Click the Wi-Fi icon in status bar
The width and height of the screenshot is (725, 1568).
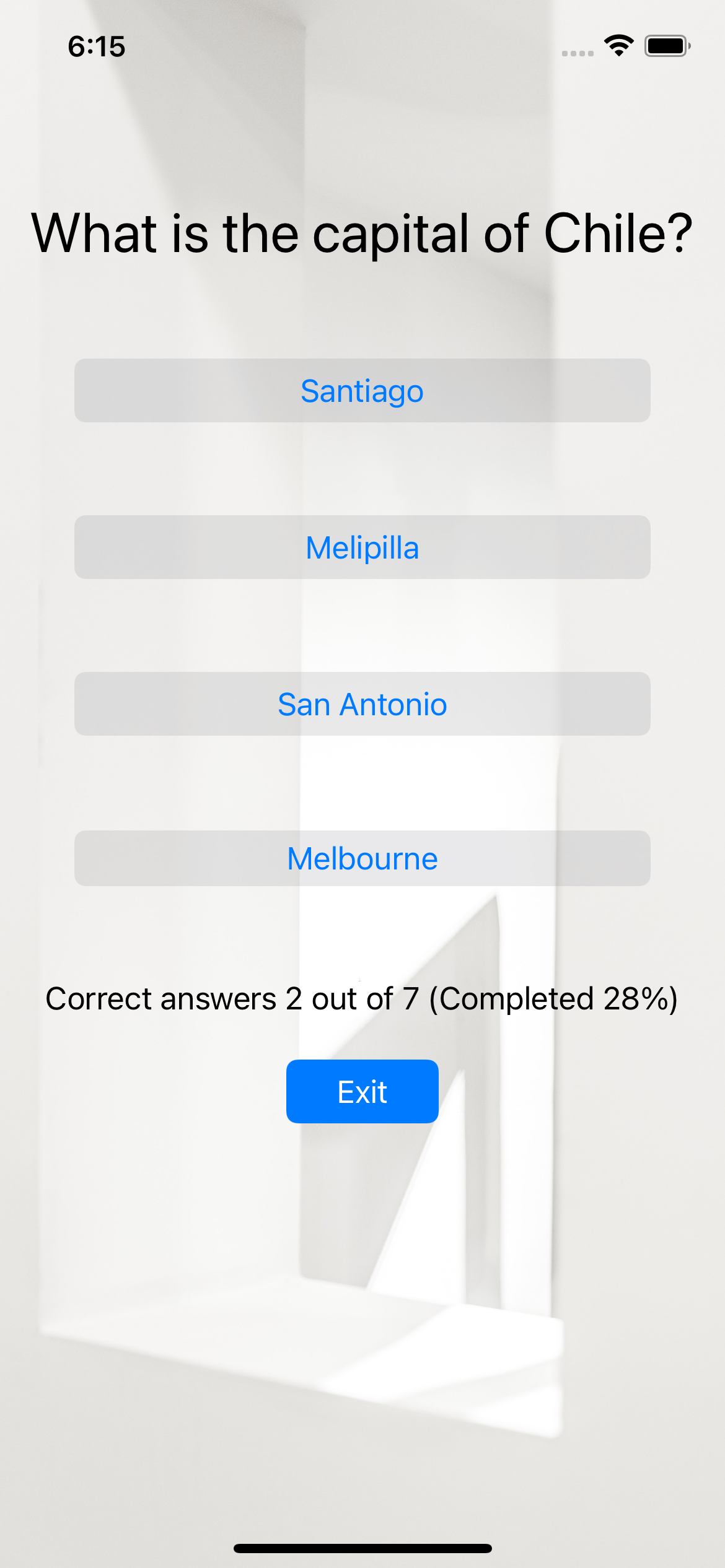pyautogui.click(x=618, y=44)
